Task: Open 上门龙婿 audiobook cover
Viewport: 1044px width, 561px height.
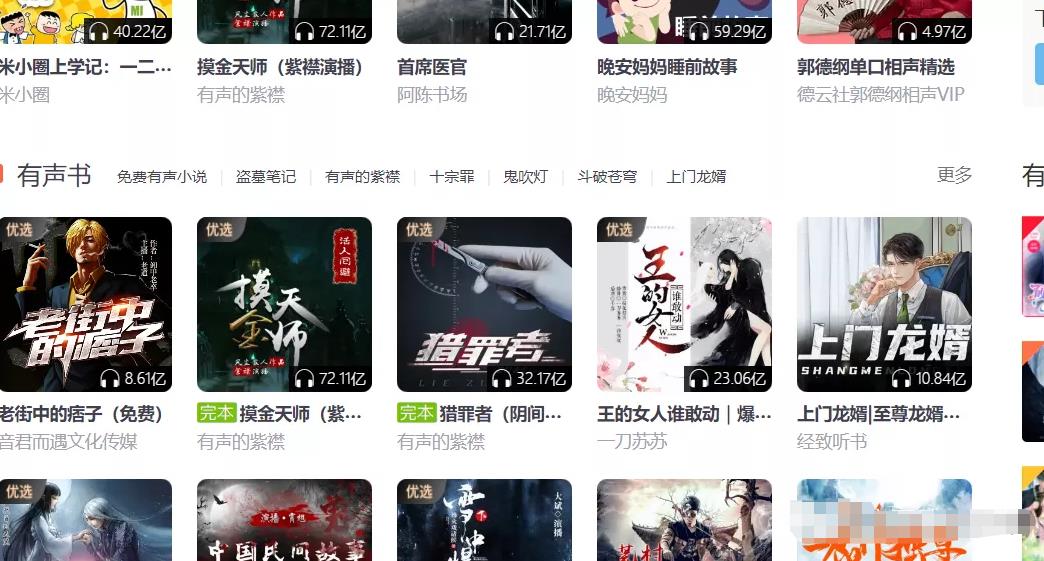Action: [x=884, y=304]
